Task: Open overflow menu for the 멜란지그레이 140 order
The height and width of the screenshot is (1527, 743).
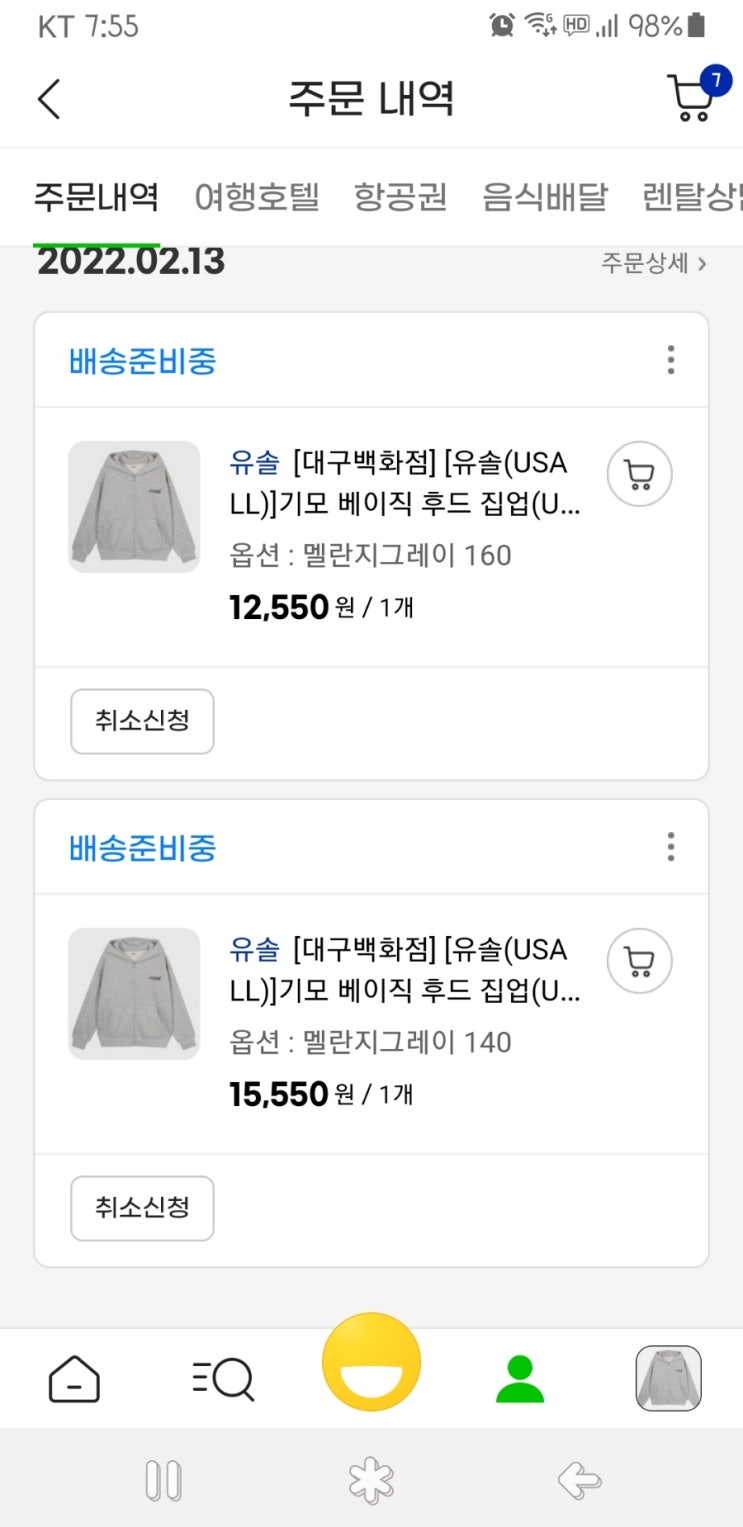Action: [670, 847]
